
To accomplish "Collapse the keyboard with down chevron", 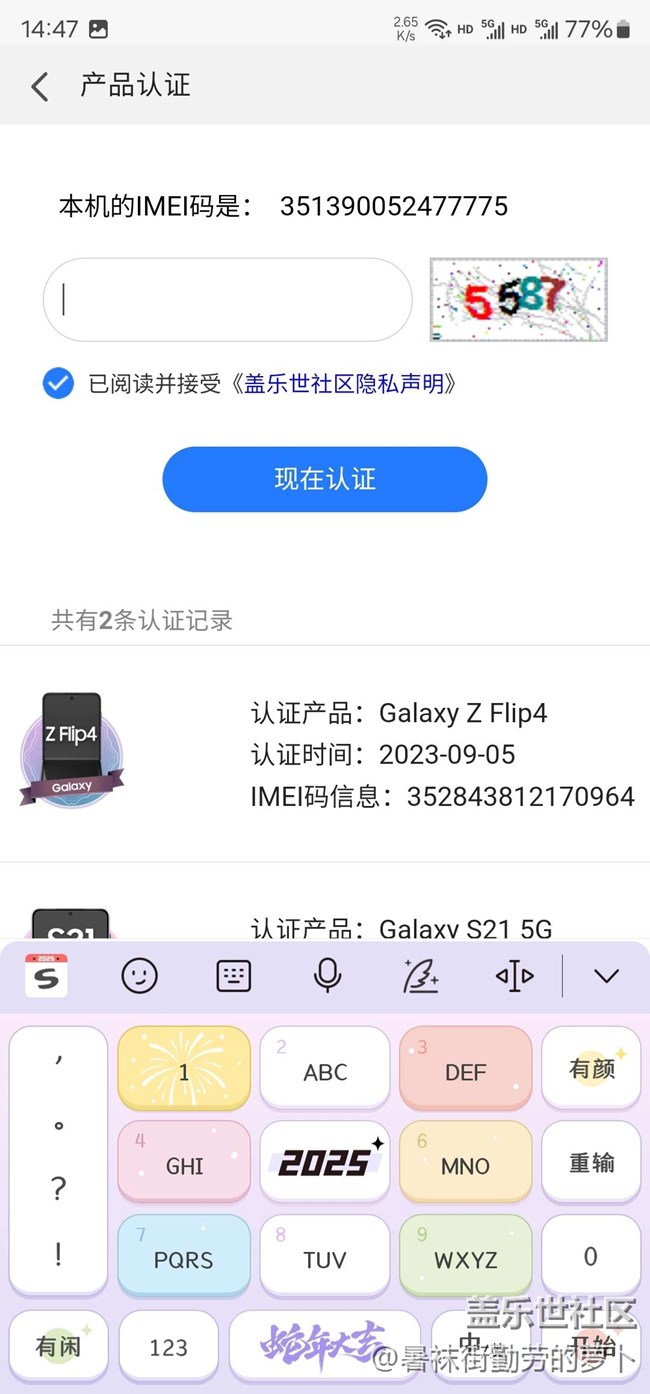I will [606, 975].
